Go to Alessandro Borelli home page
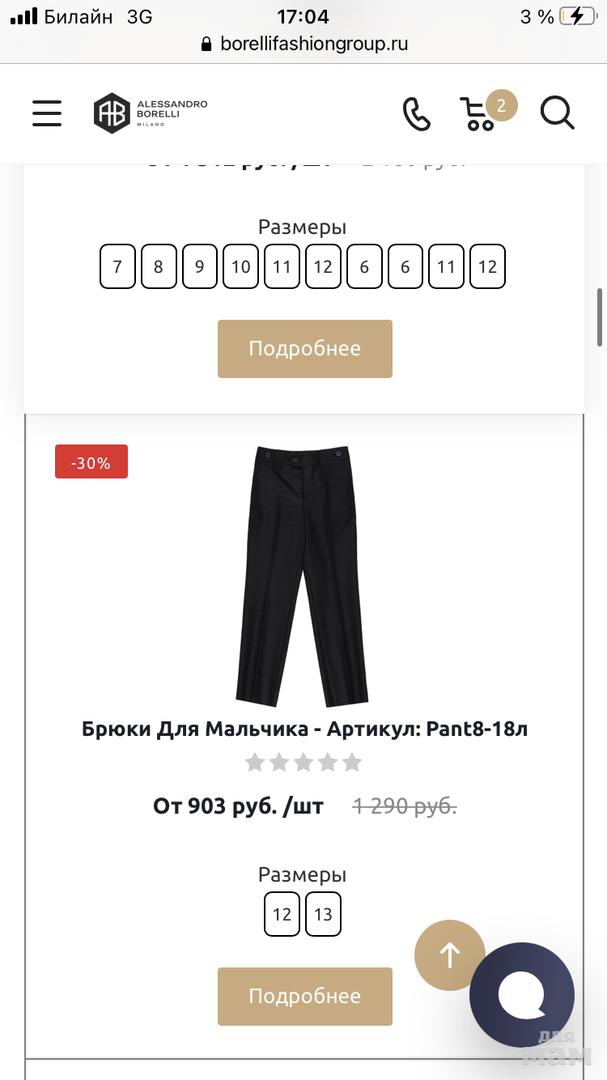This screenshot has width=607, height=1080. (151, 113)
